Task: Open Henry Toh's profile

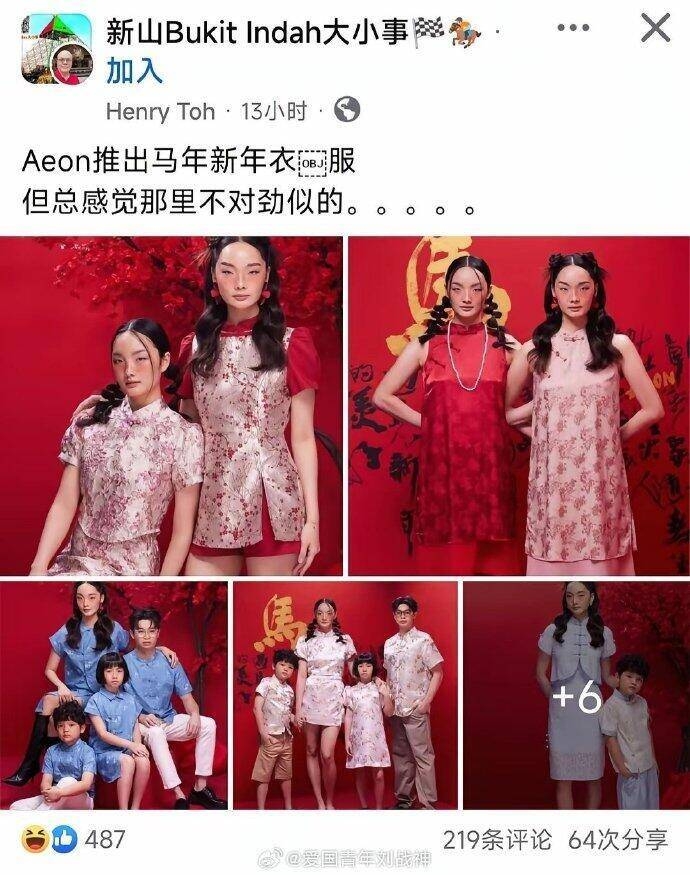Action: 160,110
